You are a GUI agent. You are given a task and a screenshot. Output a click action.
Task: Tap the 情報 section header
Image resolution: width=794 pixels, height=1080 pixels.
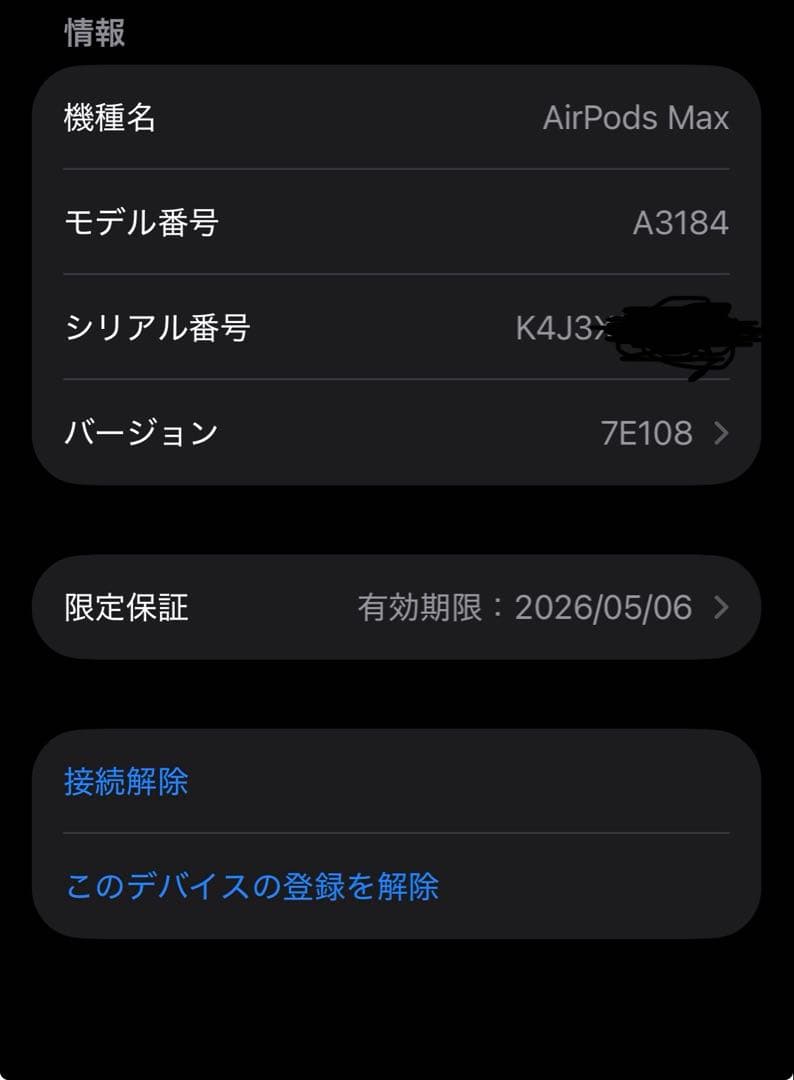tap(85, 27)
